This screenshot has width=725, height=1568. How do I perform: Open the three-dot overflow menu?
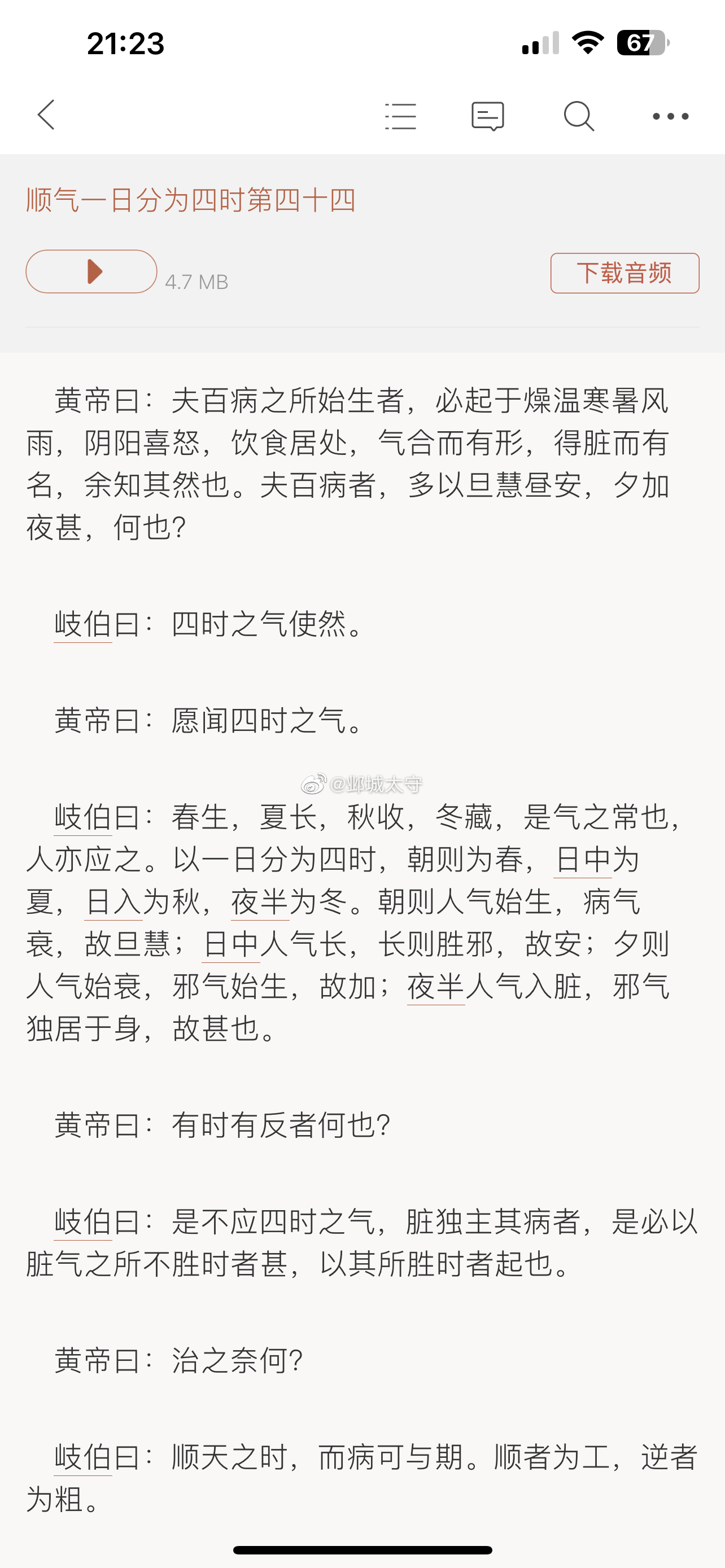point(670,116)
